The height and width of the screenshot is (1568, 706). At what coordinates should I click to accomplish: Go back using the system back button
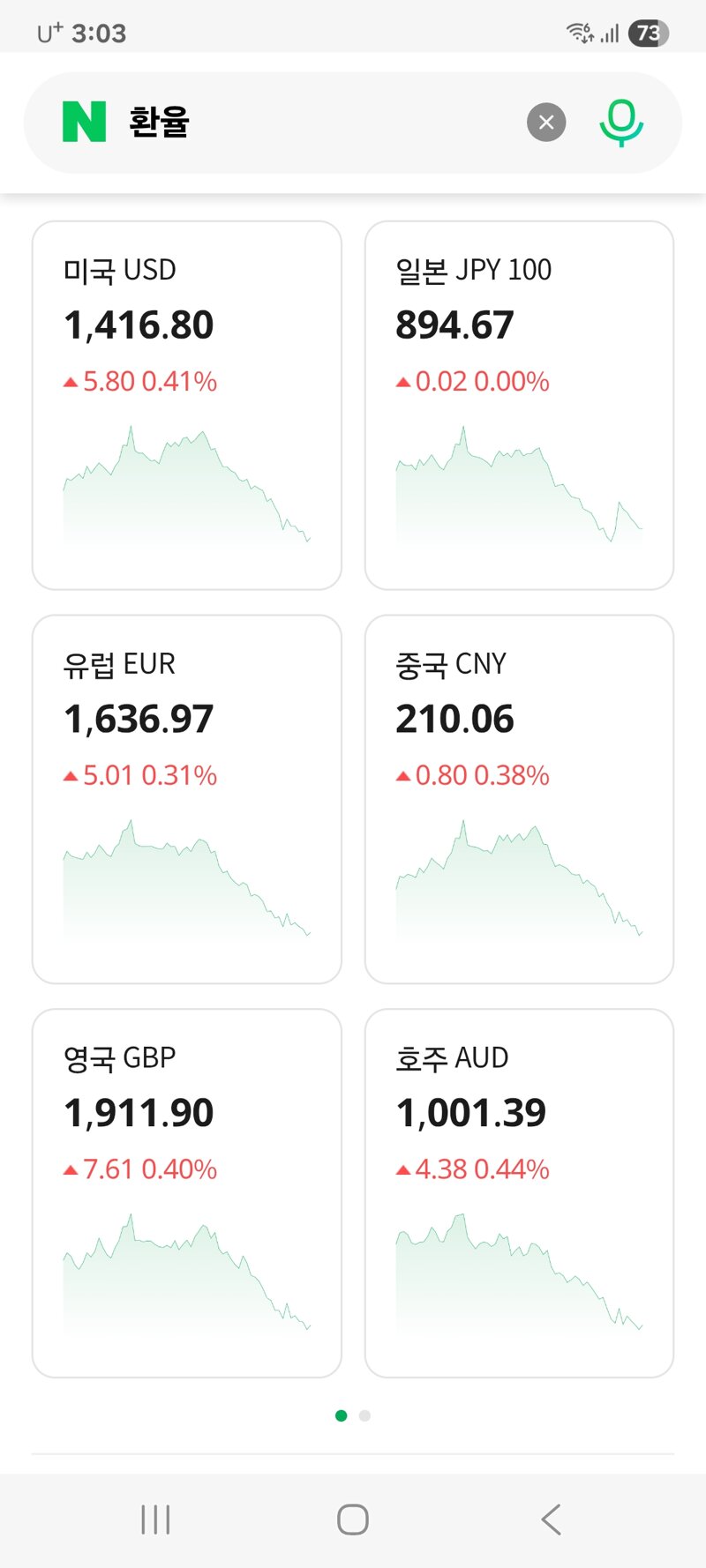click(x=551, y=1519)
